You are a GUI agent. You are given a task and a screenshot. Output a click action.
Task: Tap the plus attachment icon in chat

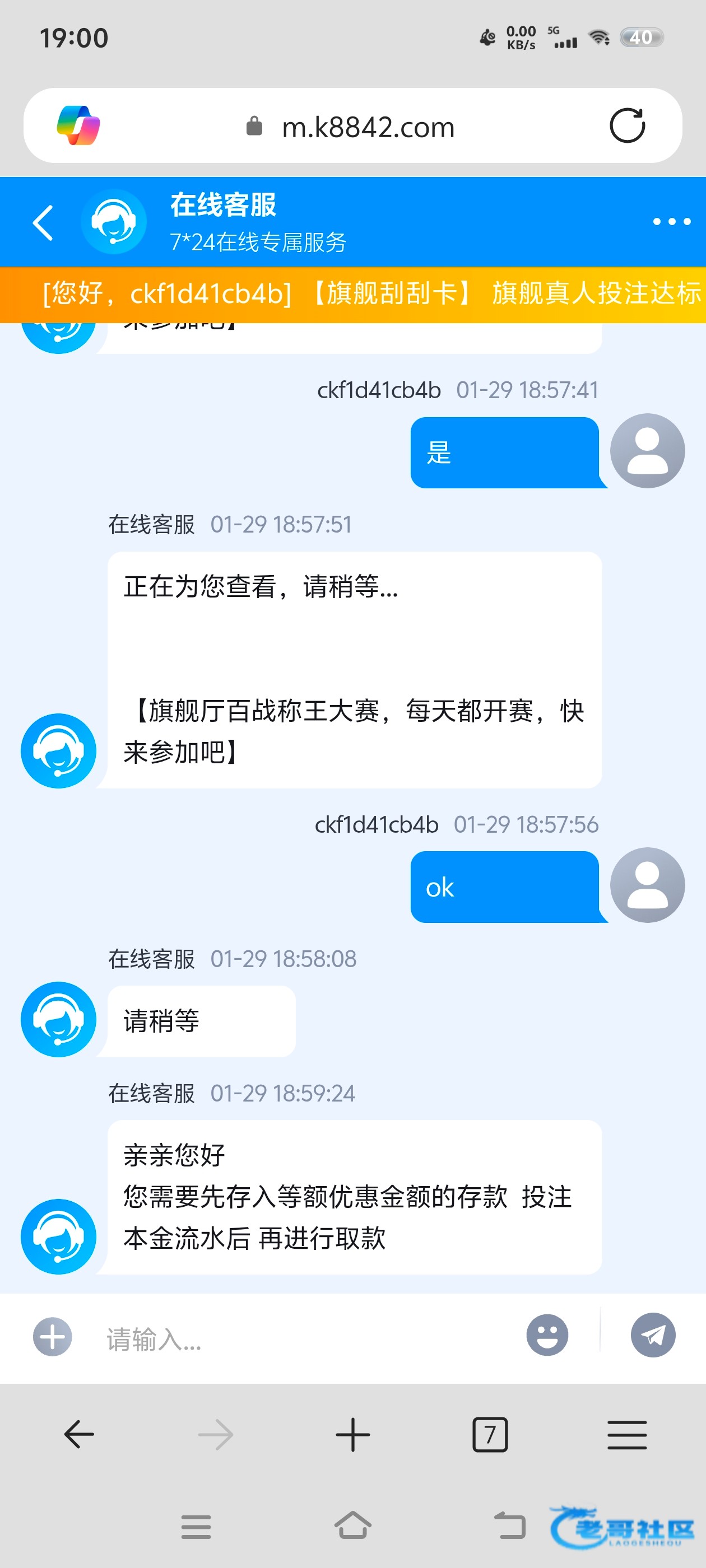coord(52,1337)
